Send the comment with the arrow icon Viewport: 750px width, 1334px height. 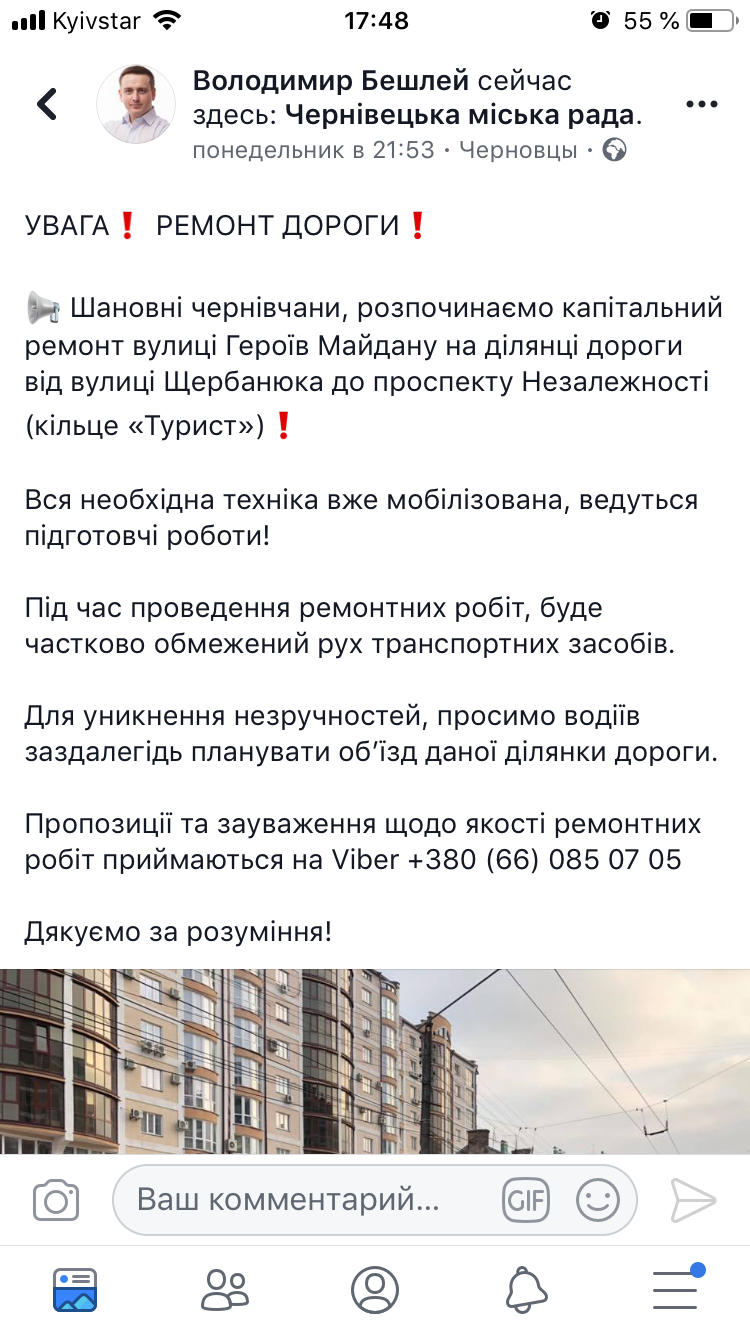point(693,1199)
